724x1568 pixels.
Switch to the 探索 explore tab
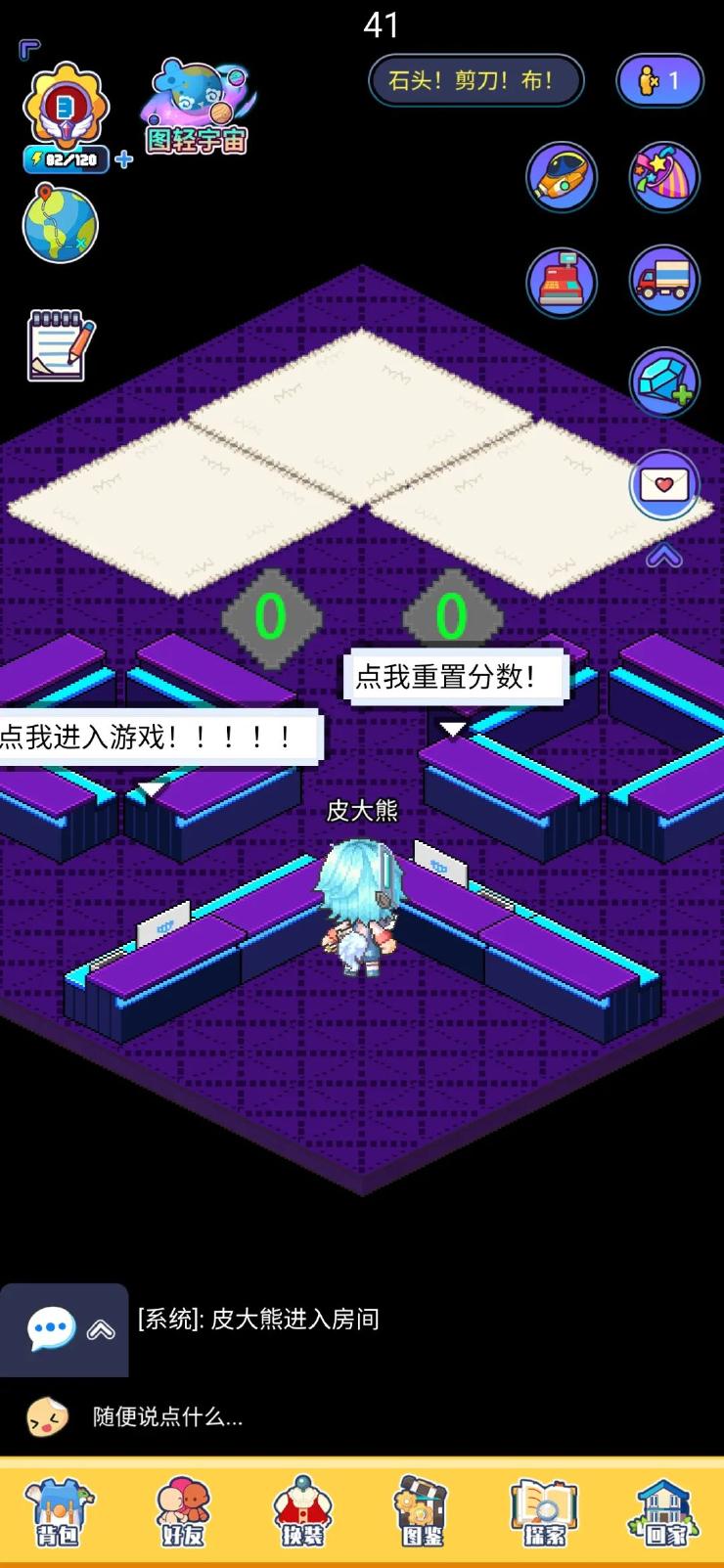[x=544, y=1512]
